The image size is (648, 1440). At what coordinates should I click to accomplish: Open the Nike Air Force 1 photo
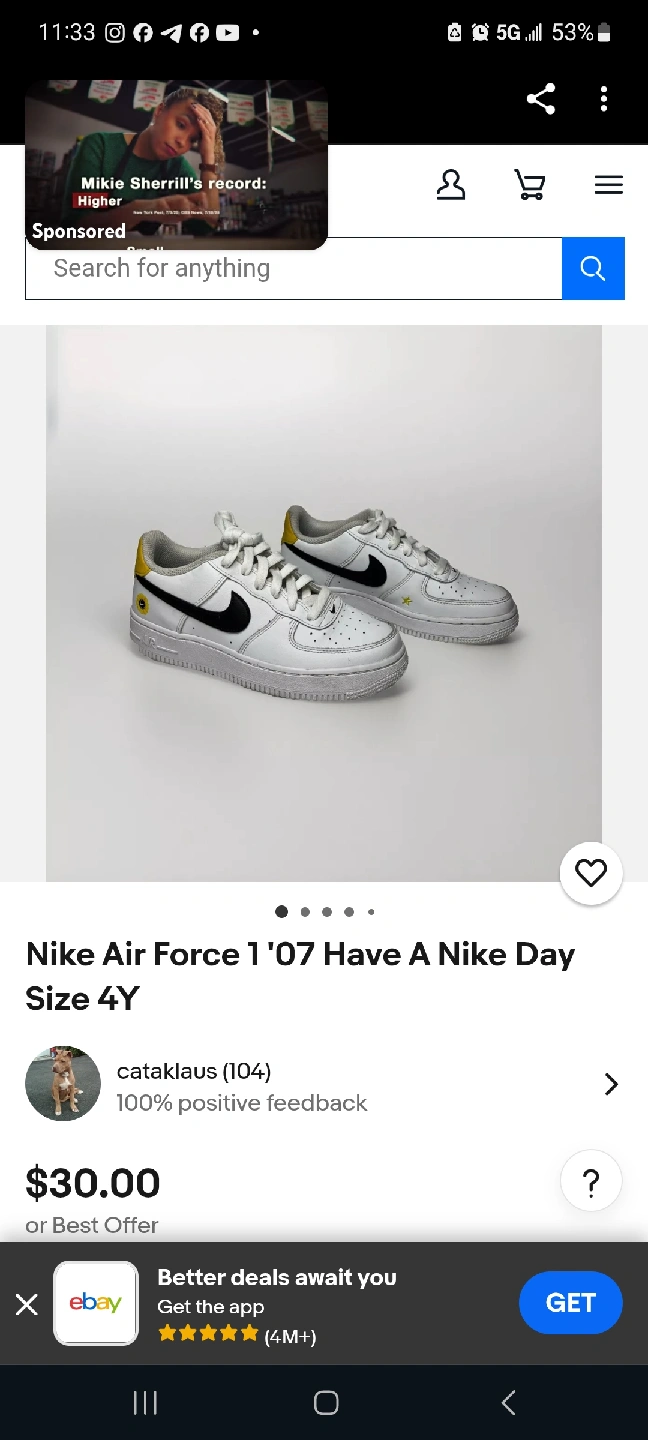coord(324,603)
